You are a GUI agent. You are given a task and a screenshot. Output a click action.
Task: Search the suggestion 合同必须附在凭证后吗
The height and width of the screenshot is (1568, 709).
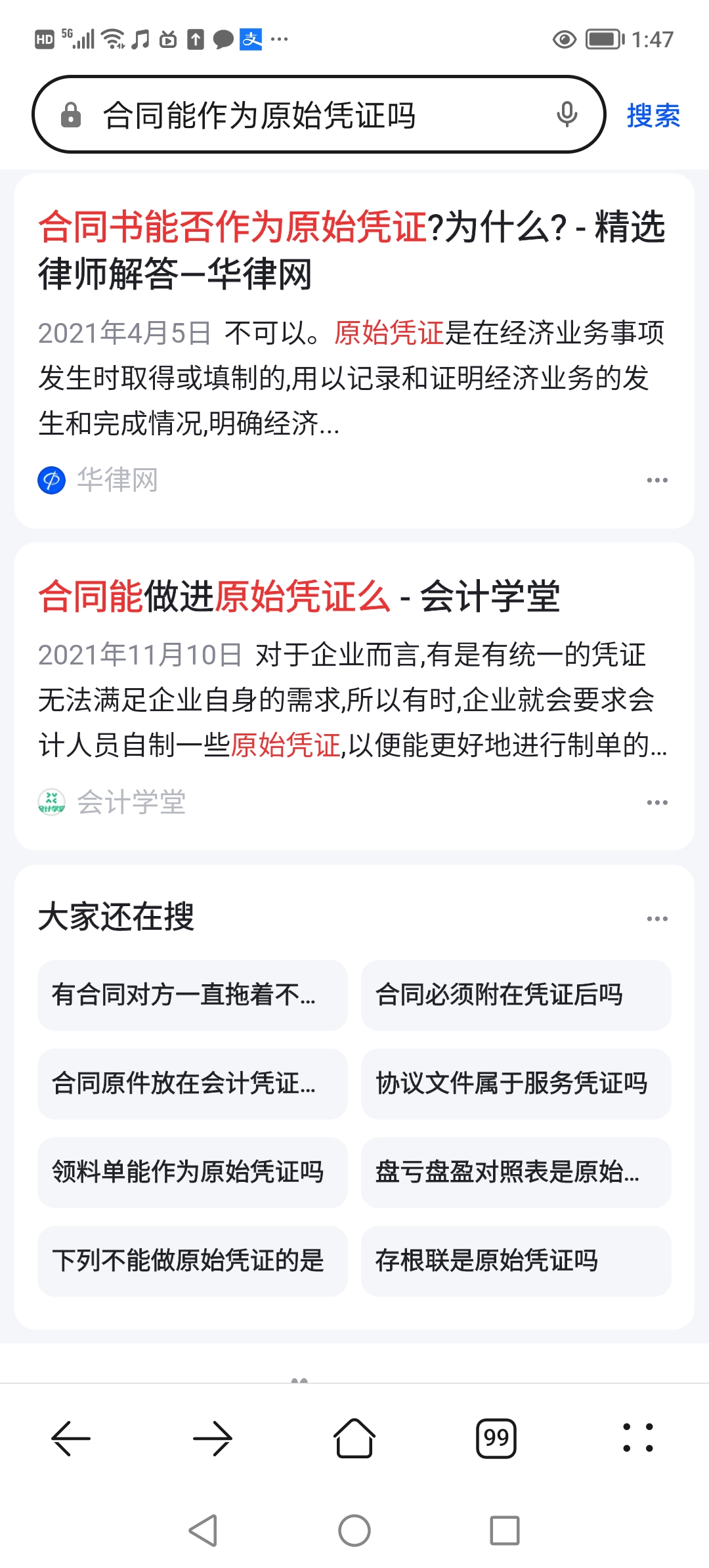(516, 995)
